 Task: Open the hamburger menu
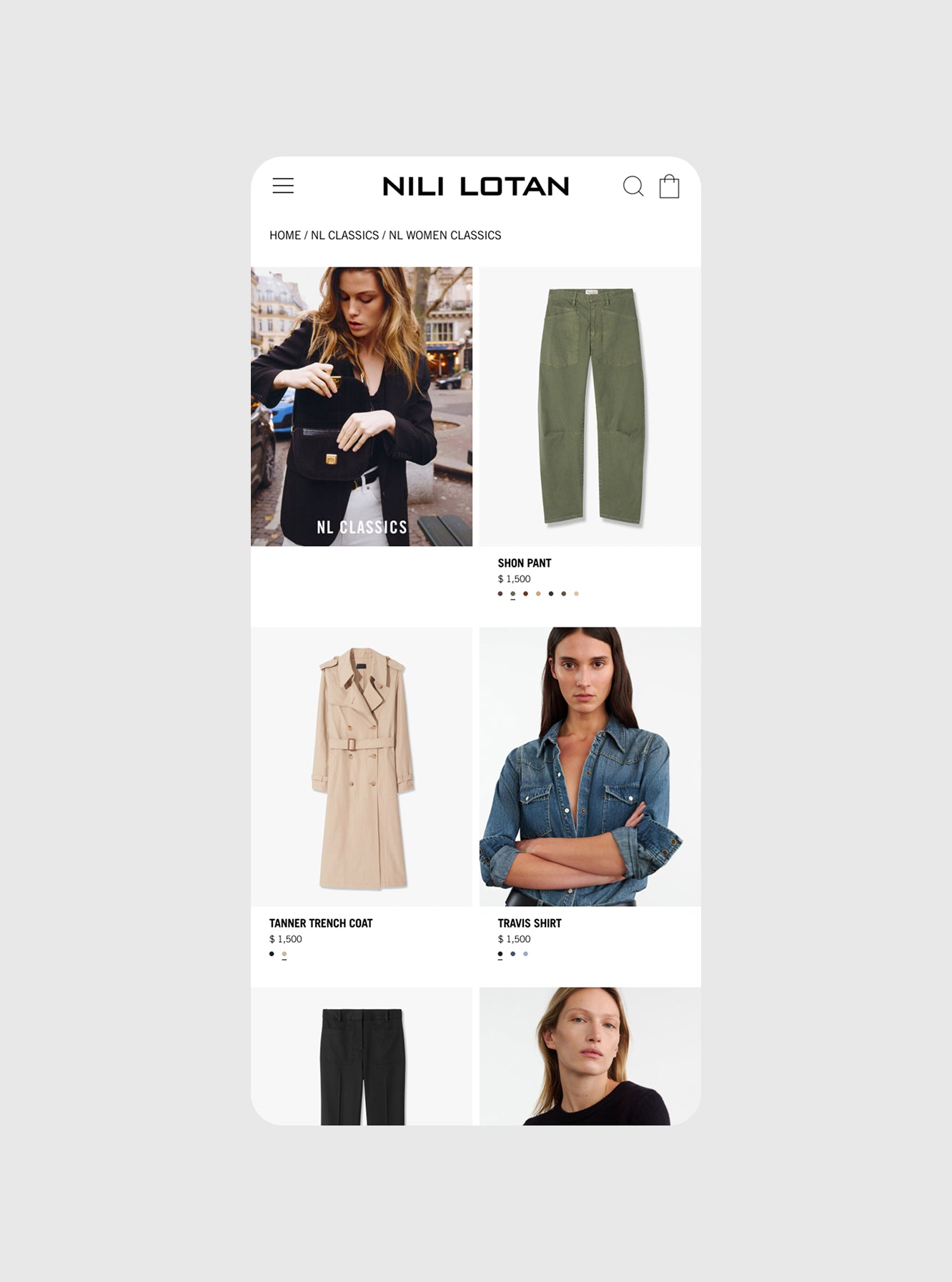point(283,186)
